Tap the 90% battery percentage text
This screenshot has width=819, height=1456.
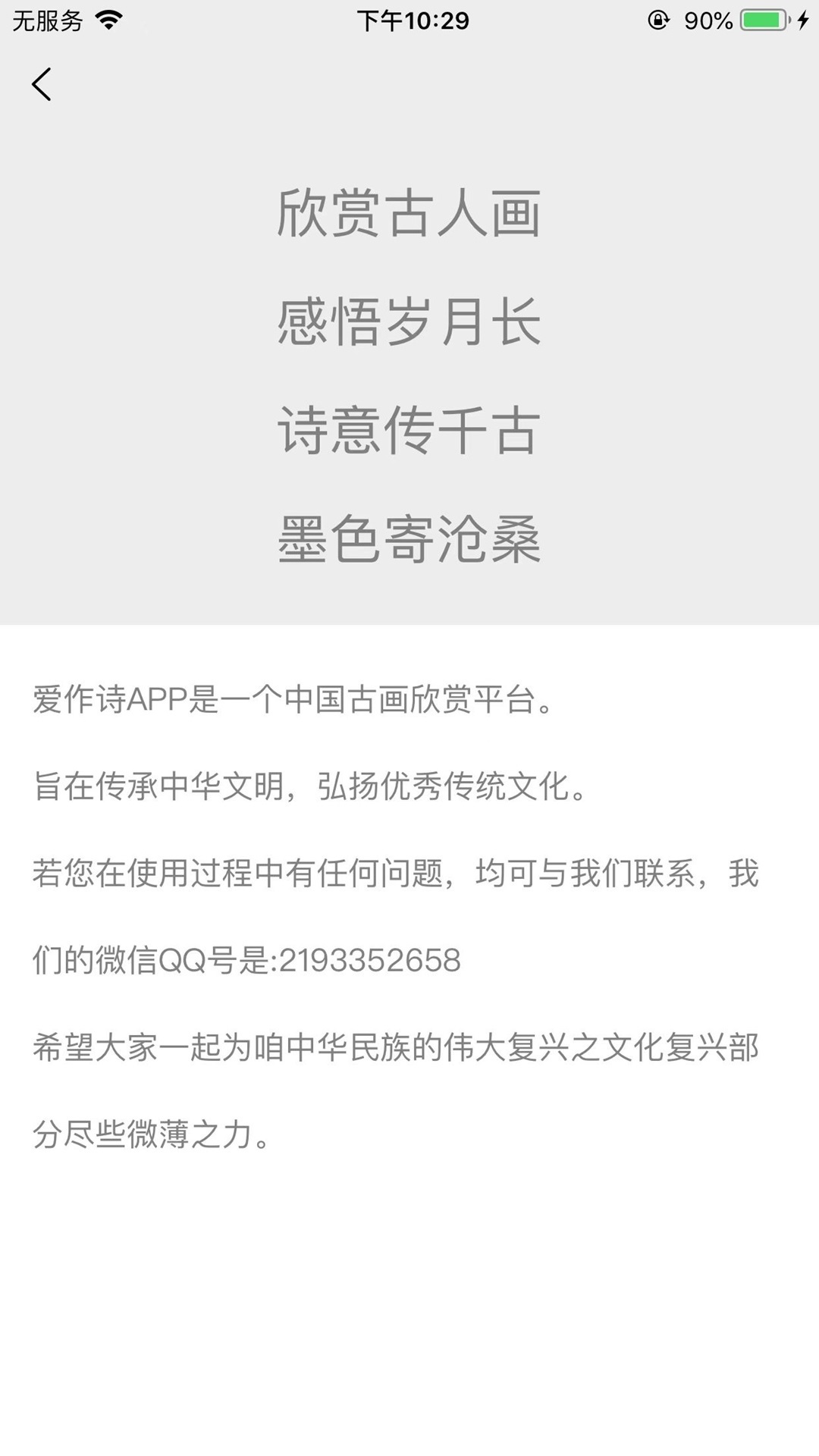tap(708, 20)
